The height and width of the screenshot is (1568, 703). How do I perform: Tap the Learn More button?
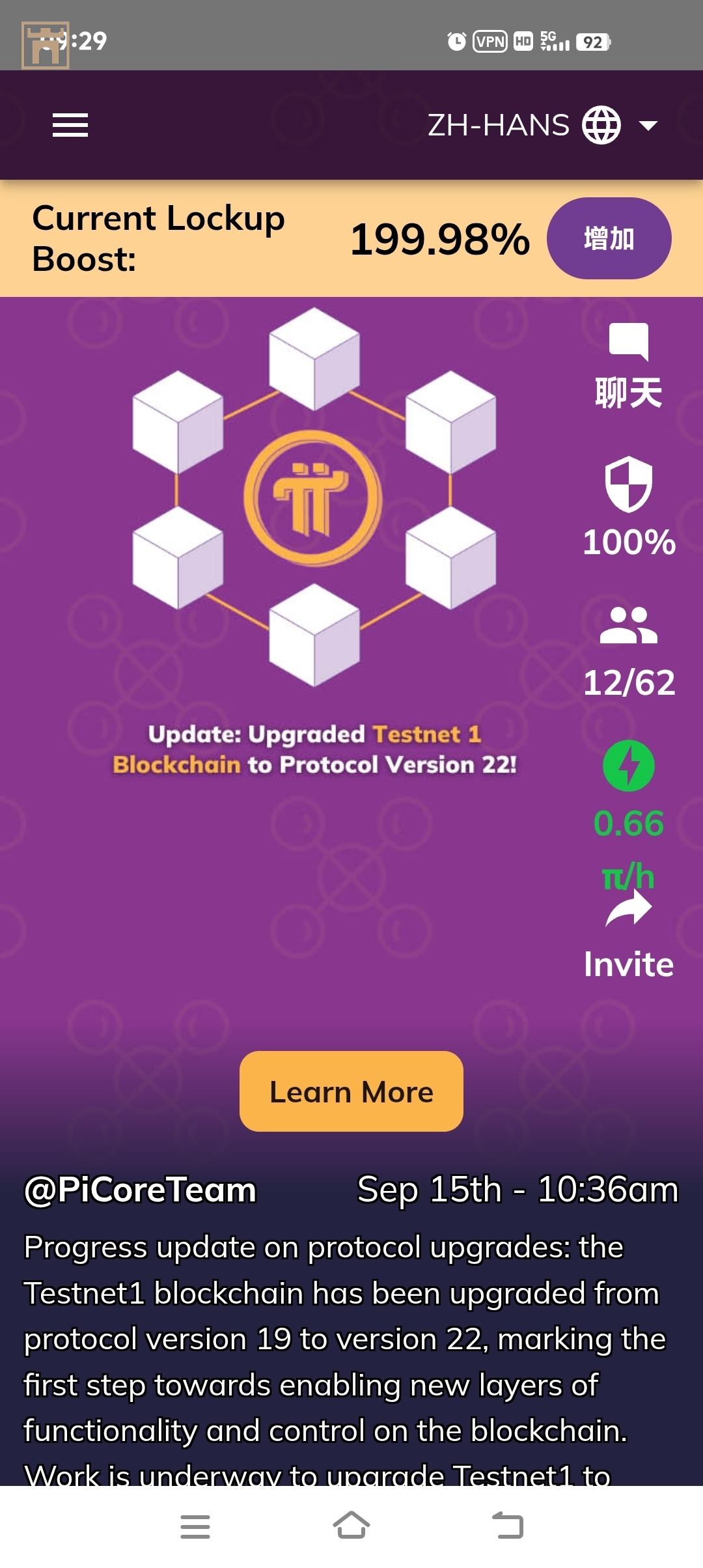351,1091
